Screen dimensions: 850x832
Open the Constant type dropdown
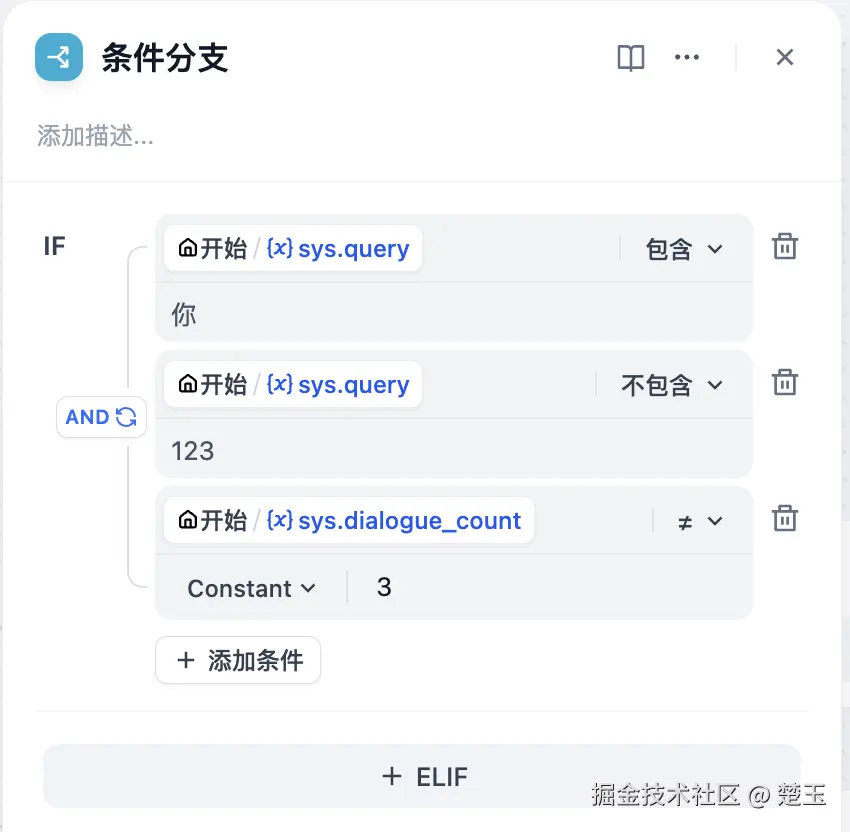[x=251, y=588]
